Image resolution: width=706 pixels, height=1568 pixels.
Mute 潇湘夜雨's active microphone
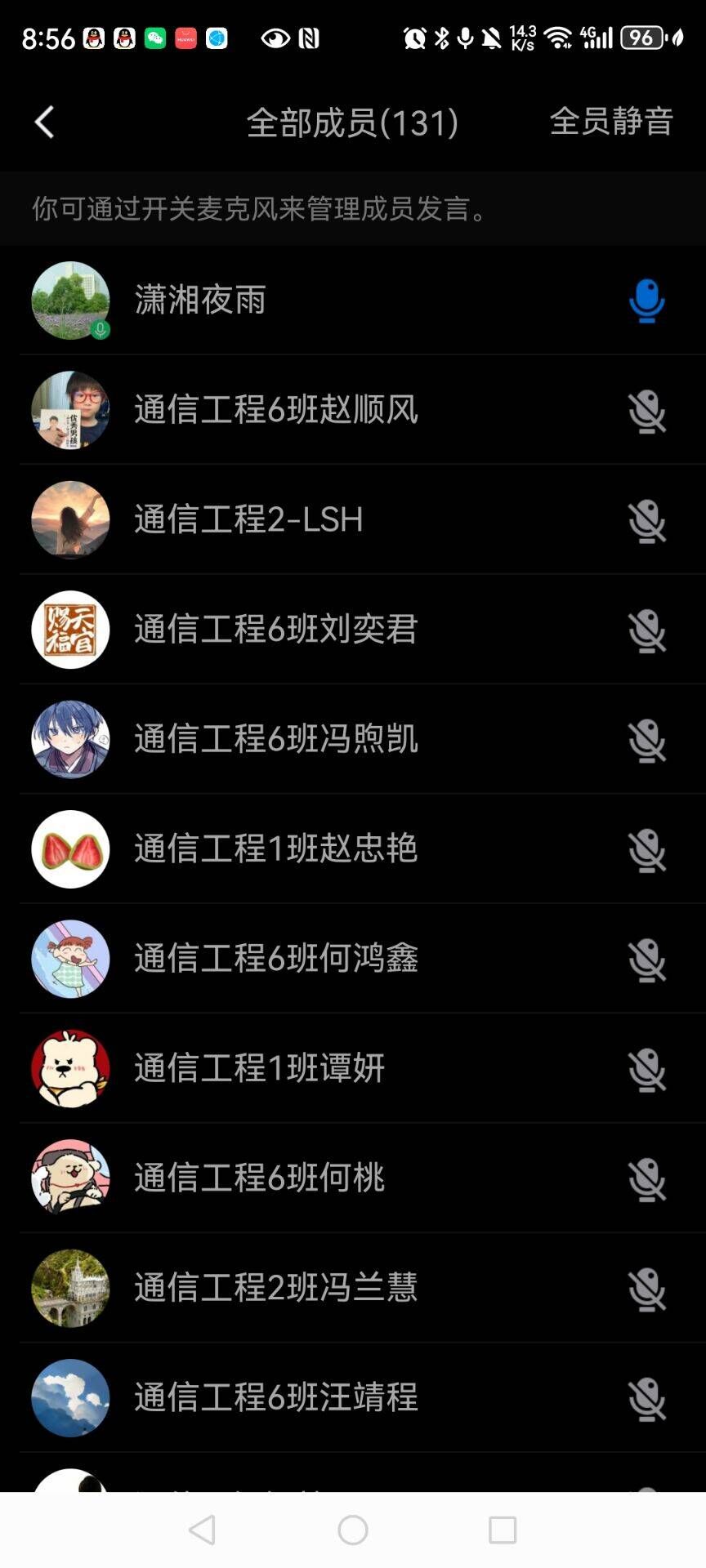click(x=646, y=301)
